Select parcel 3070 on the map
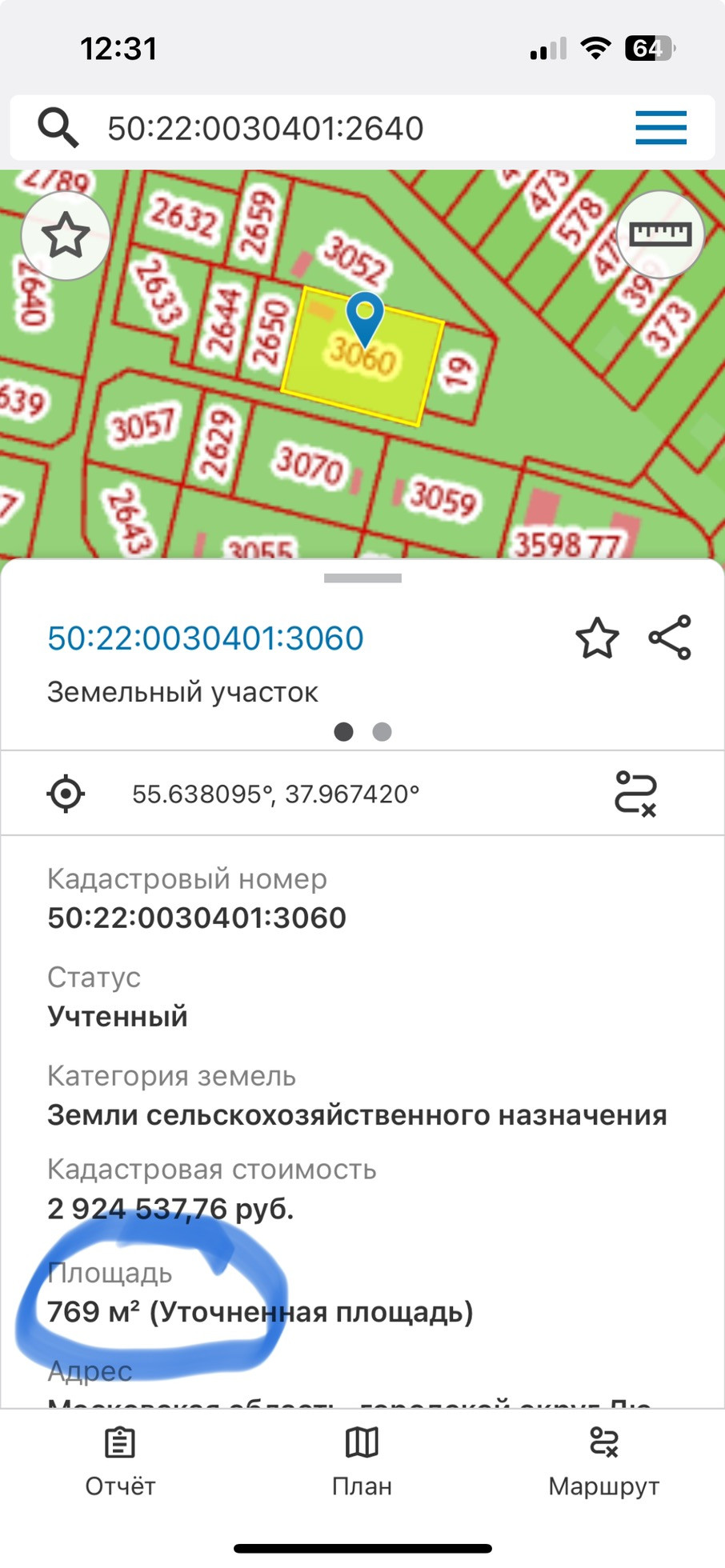The image size is (725, 1568). pos(309,465)
